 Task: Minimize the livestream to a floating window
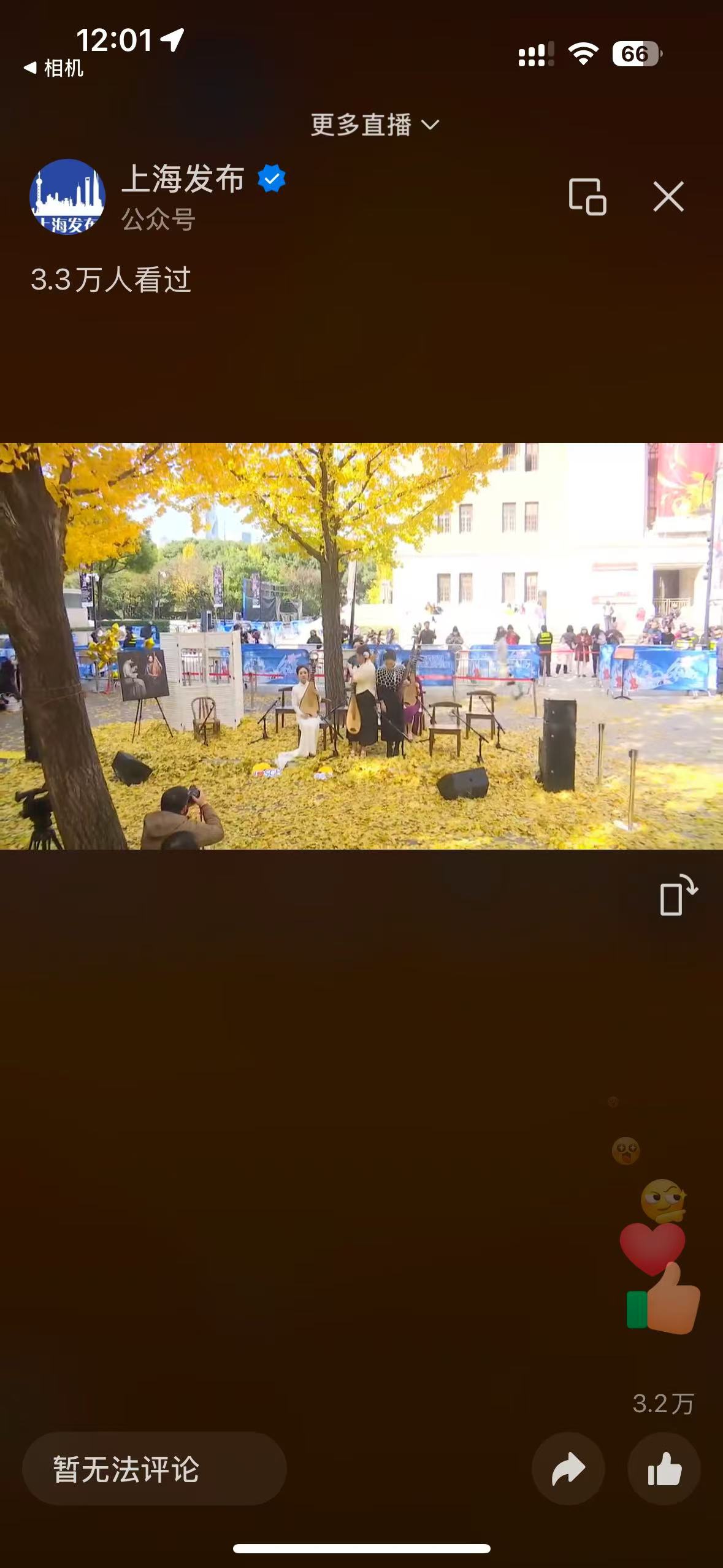(587, 197)
